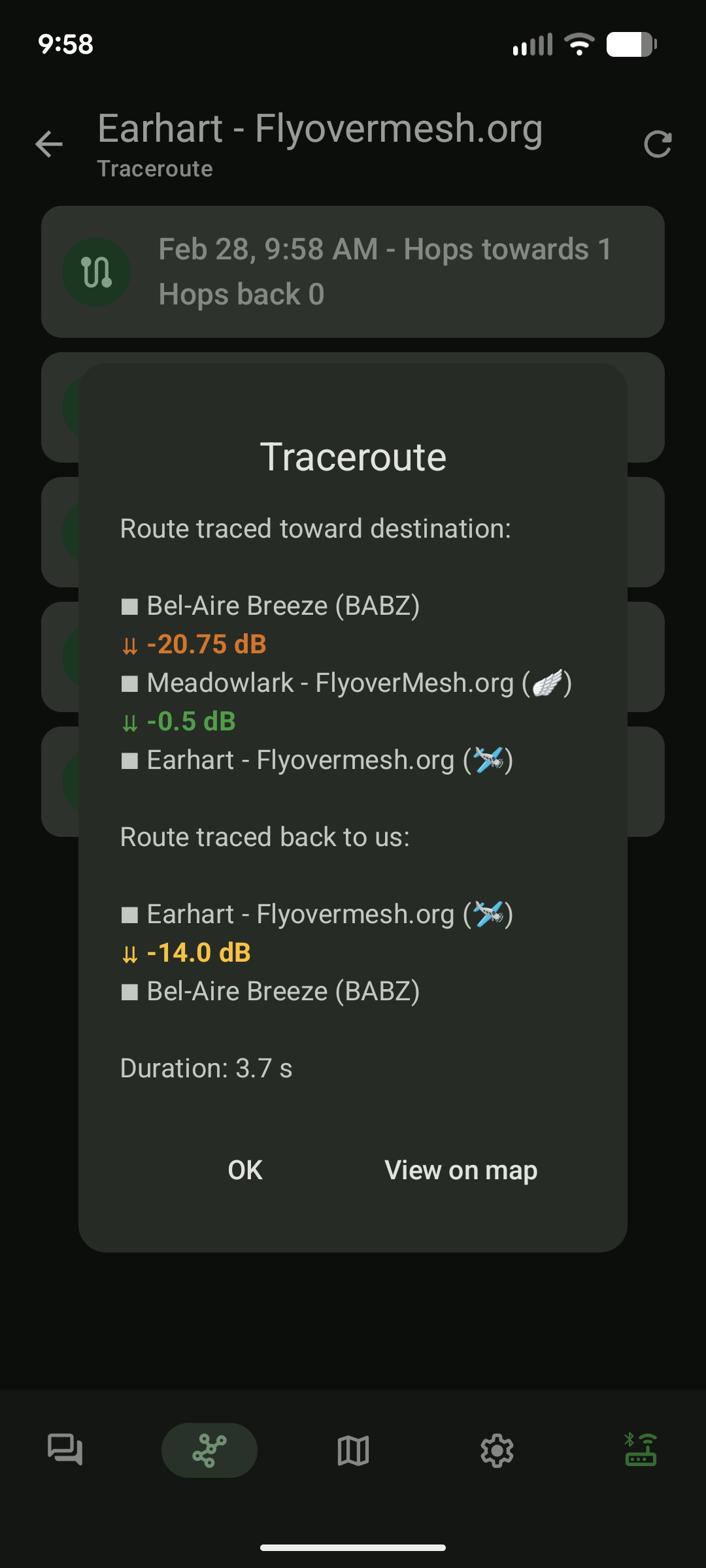The width and height of the screenshot is (706, 1568).
Task: Open the Messages chat icon
Action: [65, 1450]
